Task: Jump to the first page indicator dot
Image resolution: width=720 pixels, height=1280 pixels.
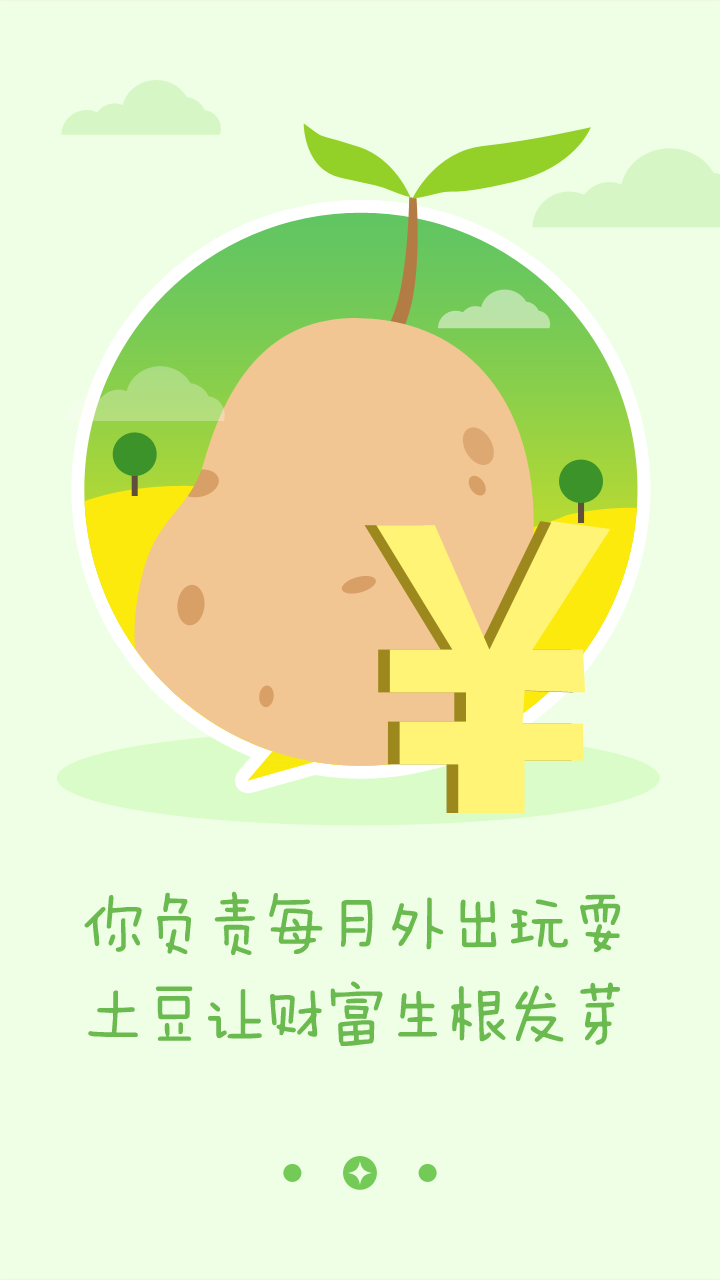Action: coord(292,1172)
